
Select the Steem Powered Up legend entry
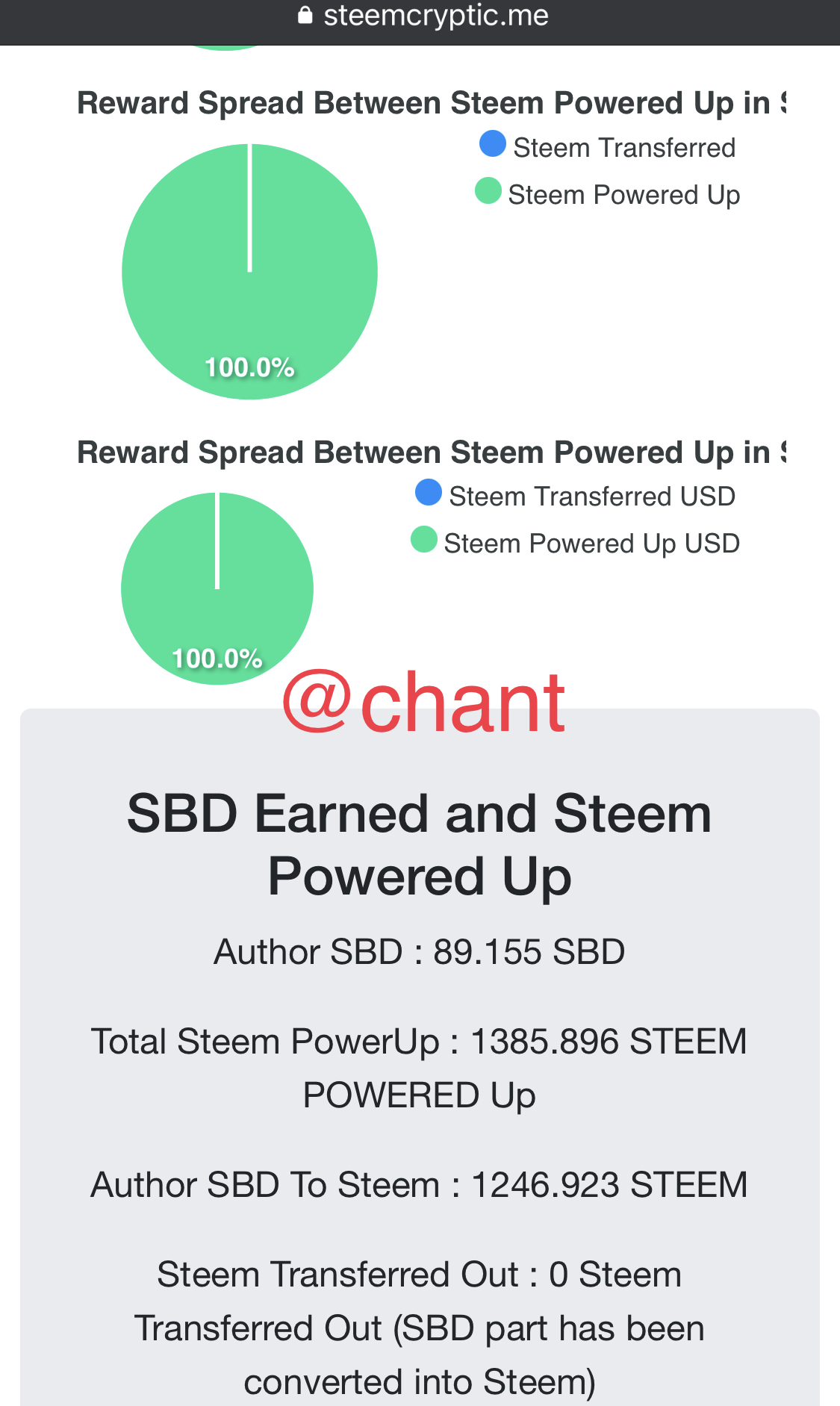tap(607, 194)
